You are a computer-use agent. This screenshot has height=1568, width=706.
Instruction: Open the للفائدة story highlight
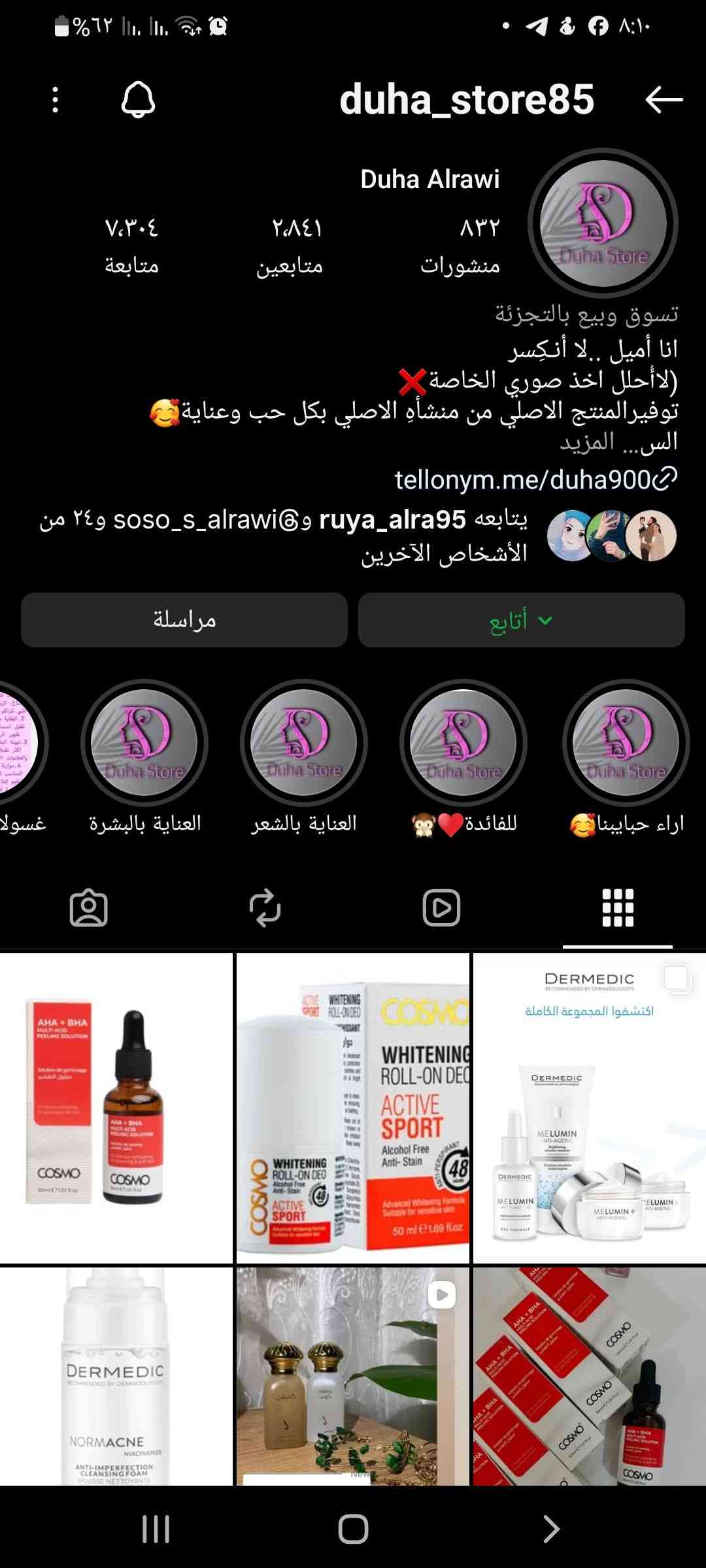click(x=463, y=743)
